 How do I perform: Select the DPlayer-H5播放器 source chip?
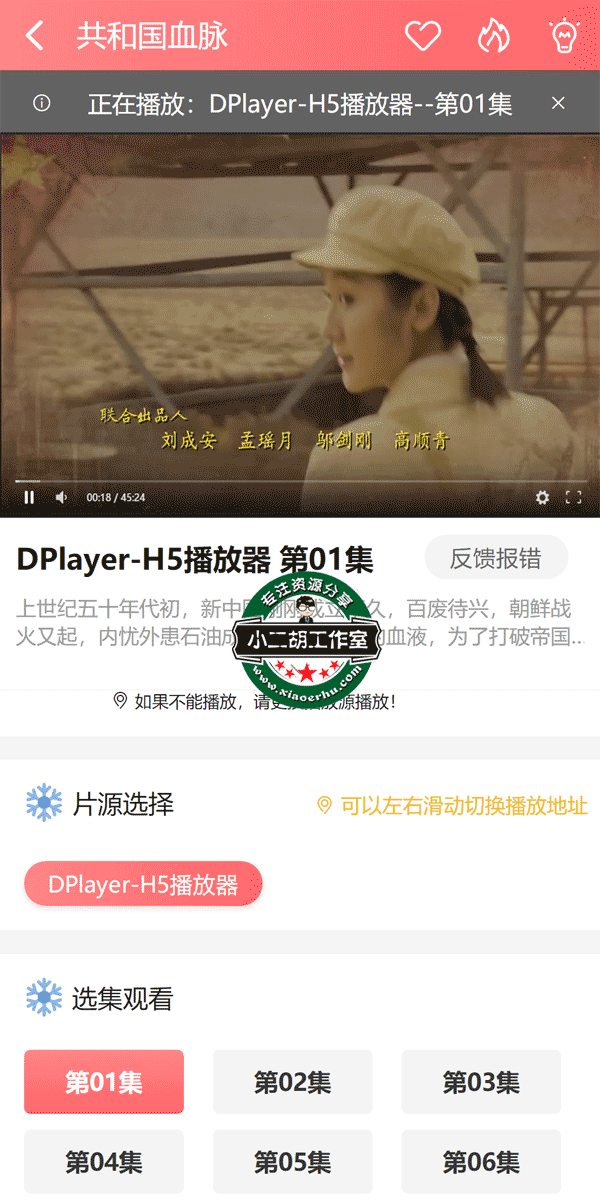[x=143, y=884]
